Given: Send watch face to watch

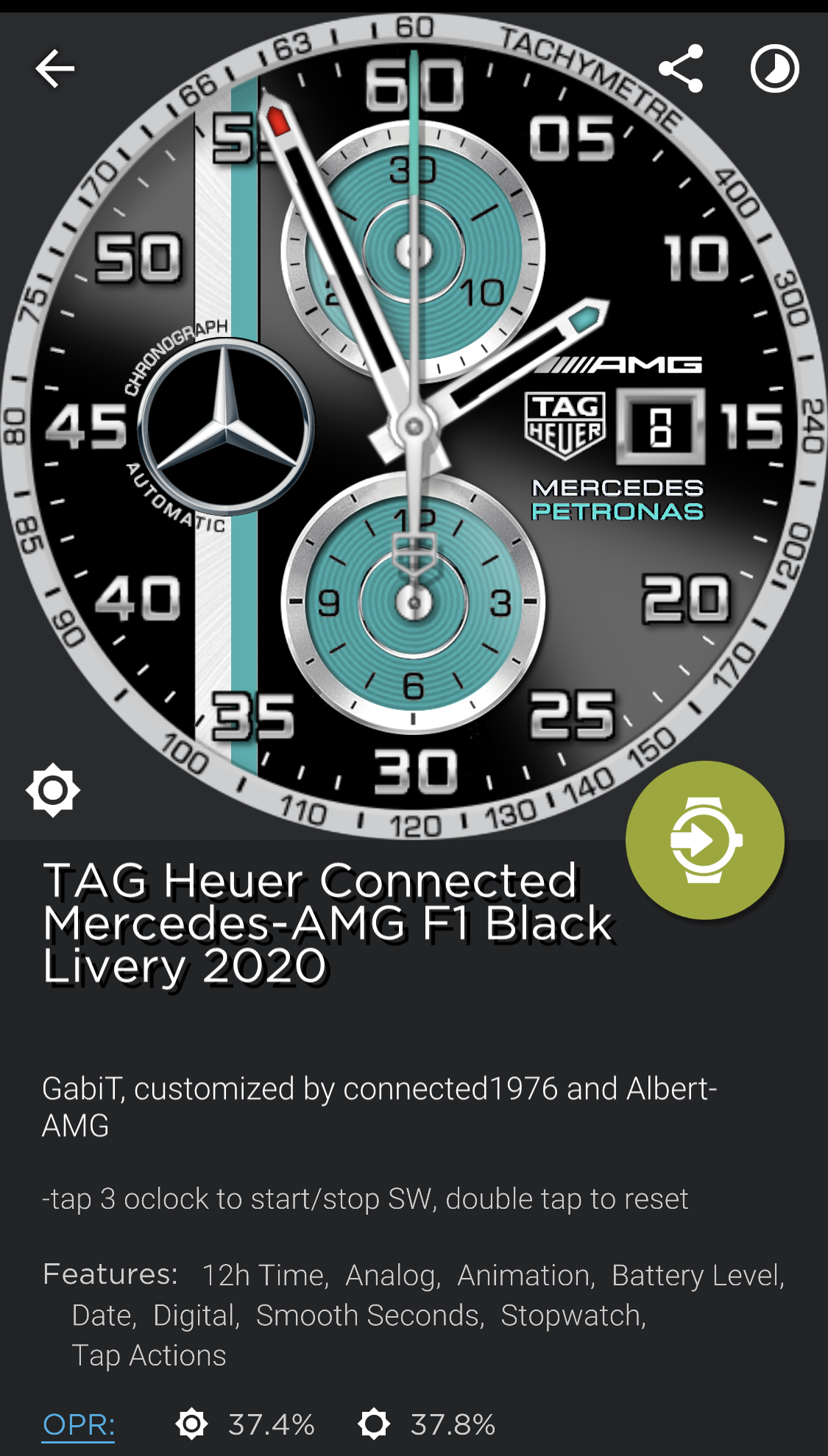Looking at the screenshot, I should pyautogui.click(x=705, y=840).
